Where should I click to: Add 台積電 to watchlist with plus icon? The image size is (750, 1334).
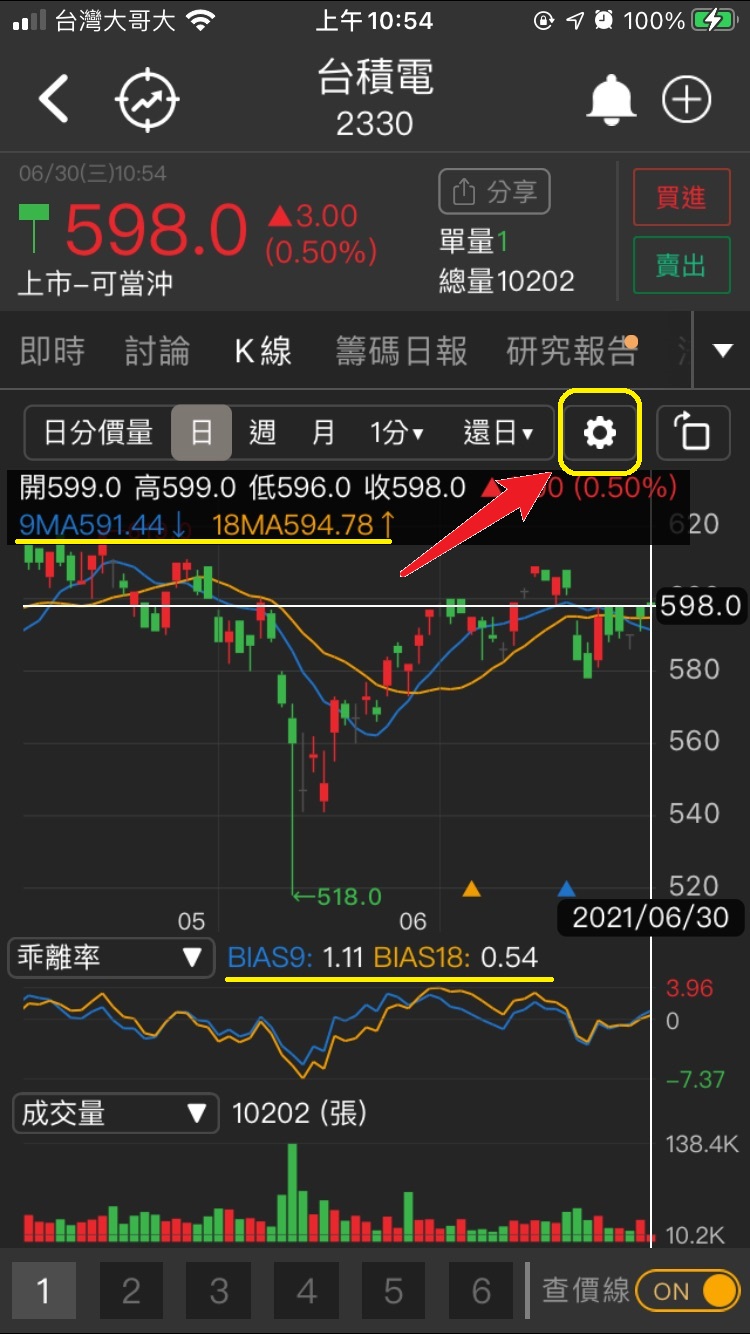(x=687, y=100)
